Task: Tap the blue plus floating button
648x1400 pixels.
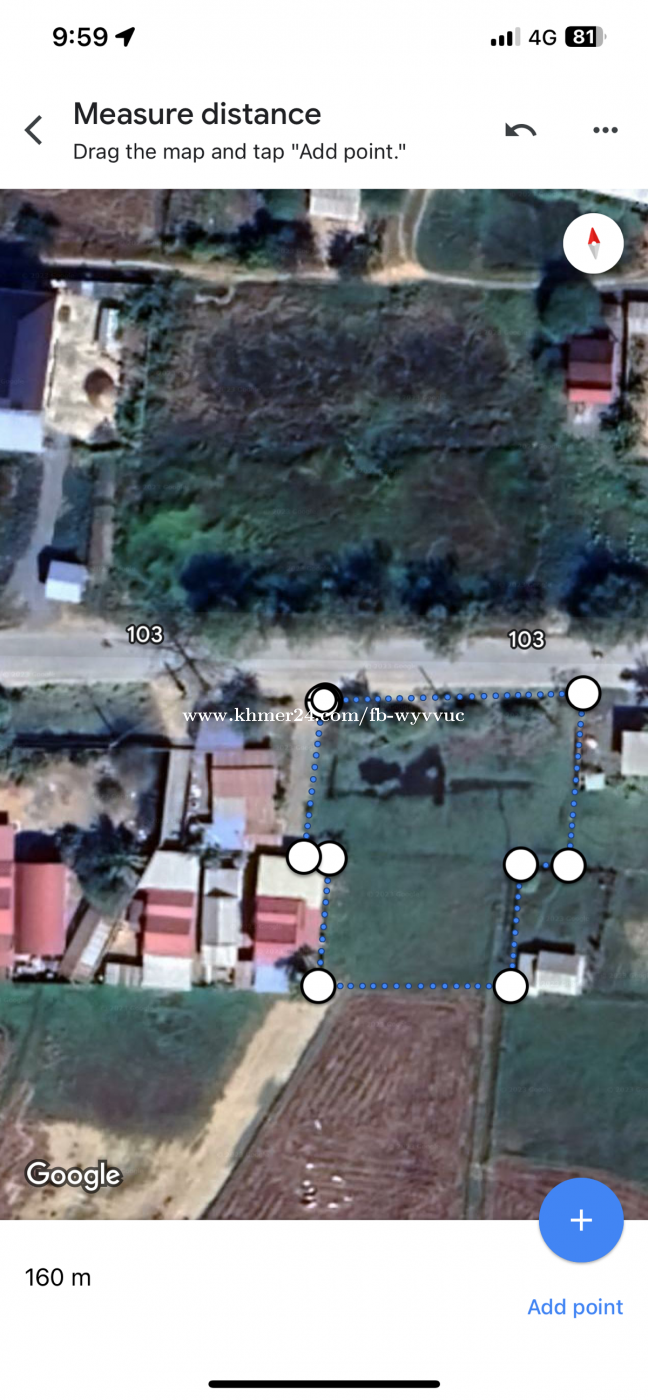Action: pos(581,1220)
